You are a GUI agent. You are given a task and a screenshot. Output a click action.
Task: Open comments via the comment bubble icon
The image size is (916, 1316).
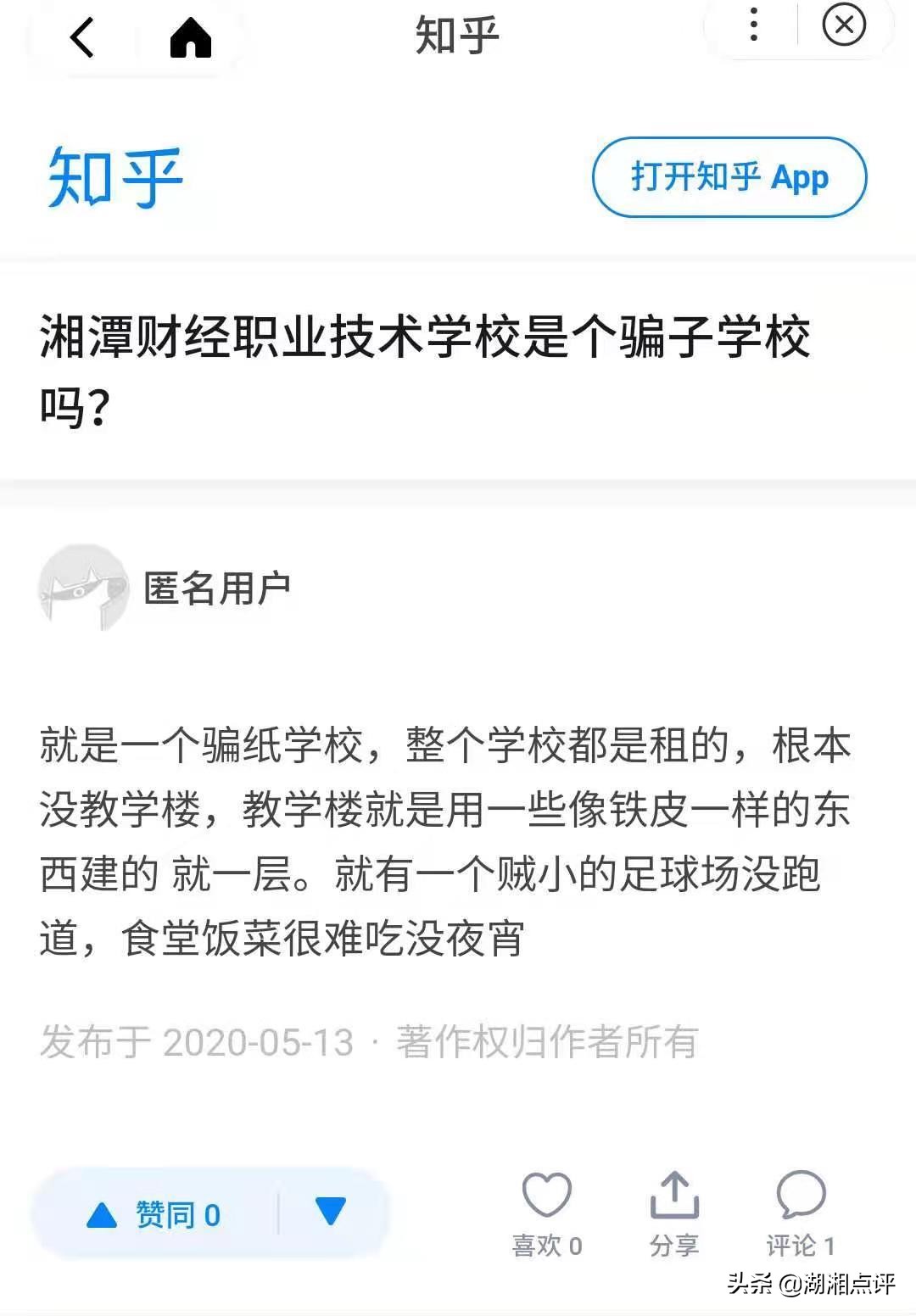(796, 1196)
